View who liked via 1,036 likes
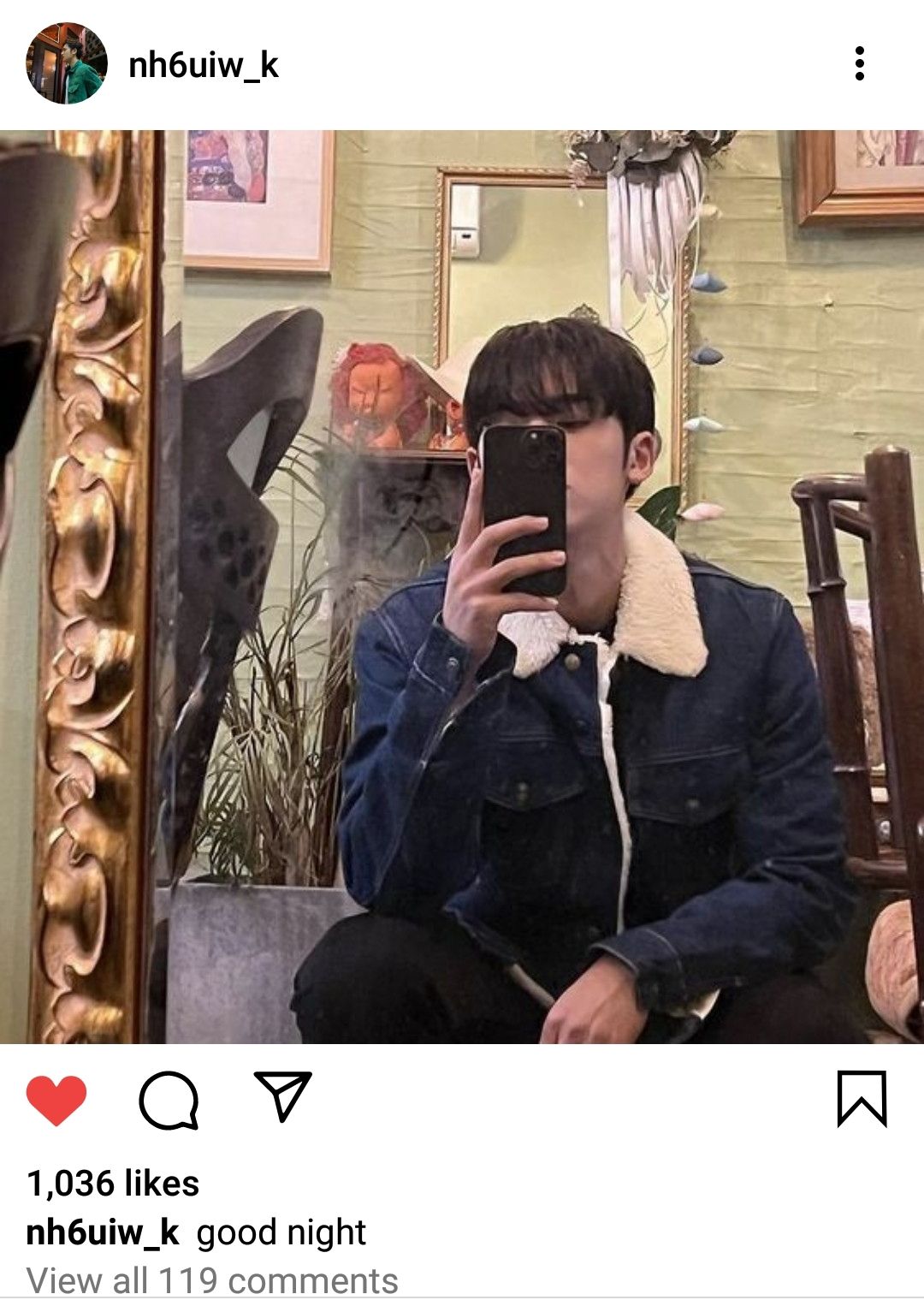Screen dimensions: 924x1300 click(x=113, y=1184)
